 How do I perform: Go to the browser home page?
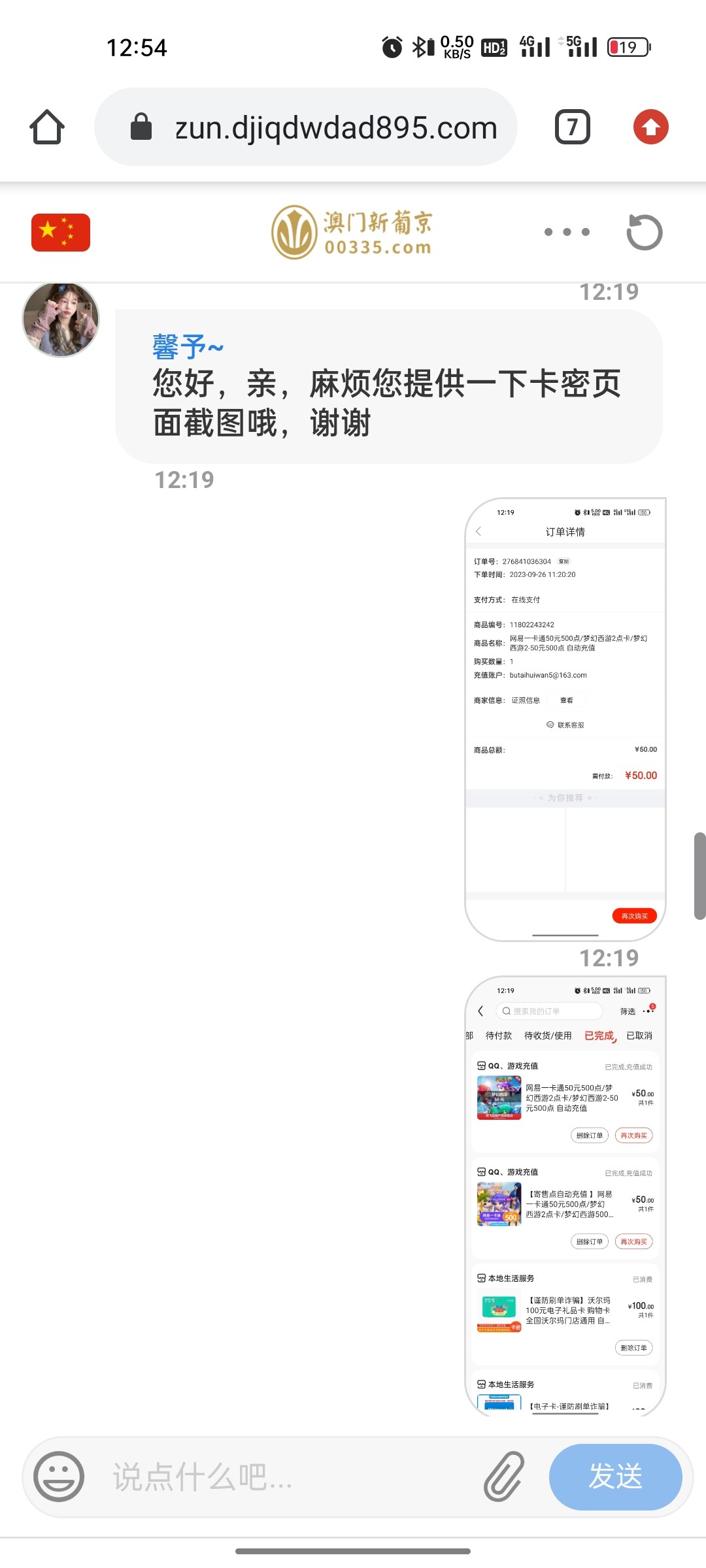click(x=47, y=127)
